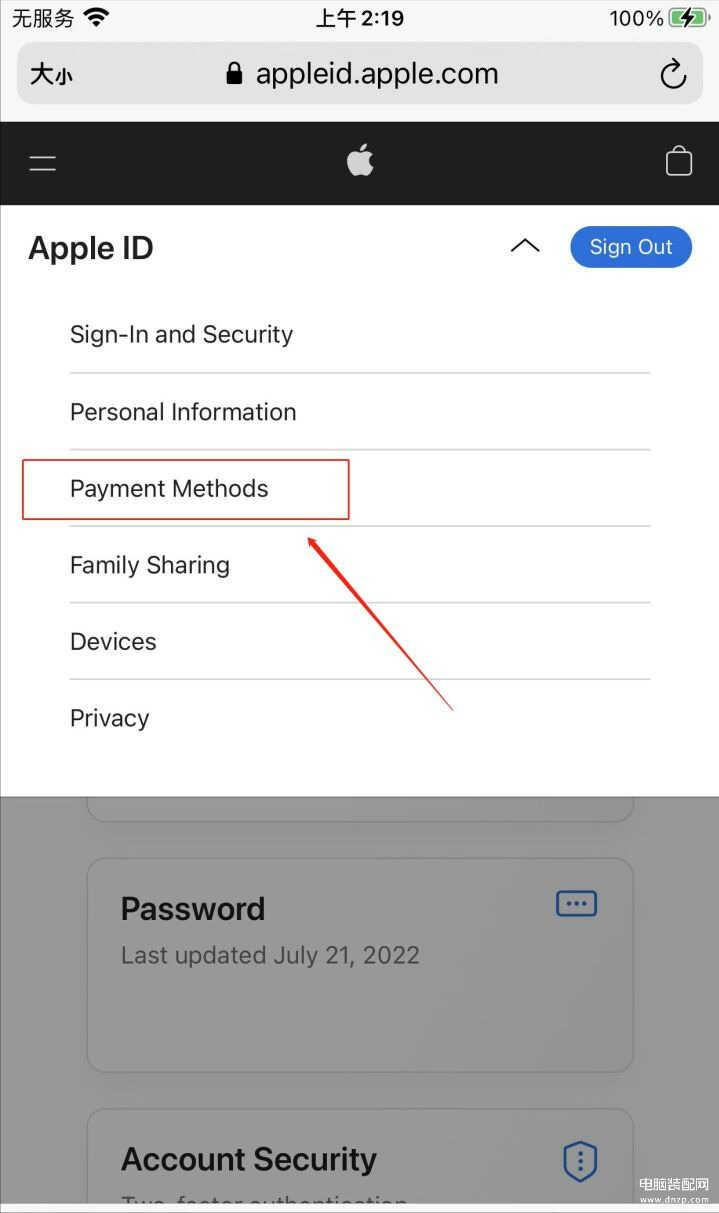Select Payment Methods

point(169,489)
